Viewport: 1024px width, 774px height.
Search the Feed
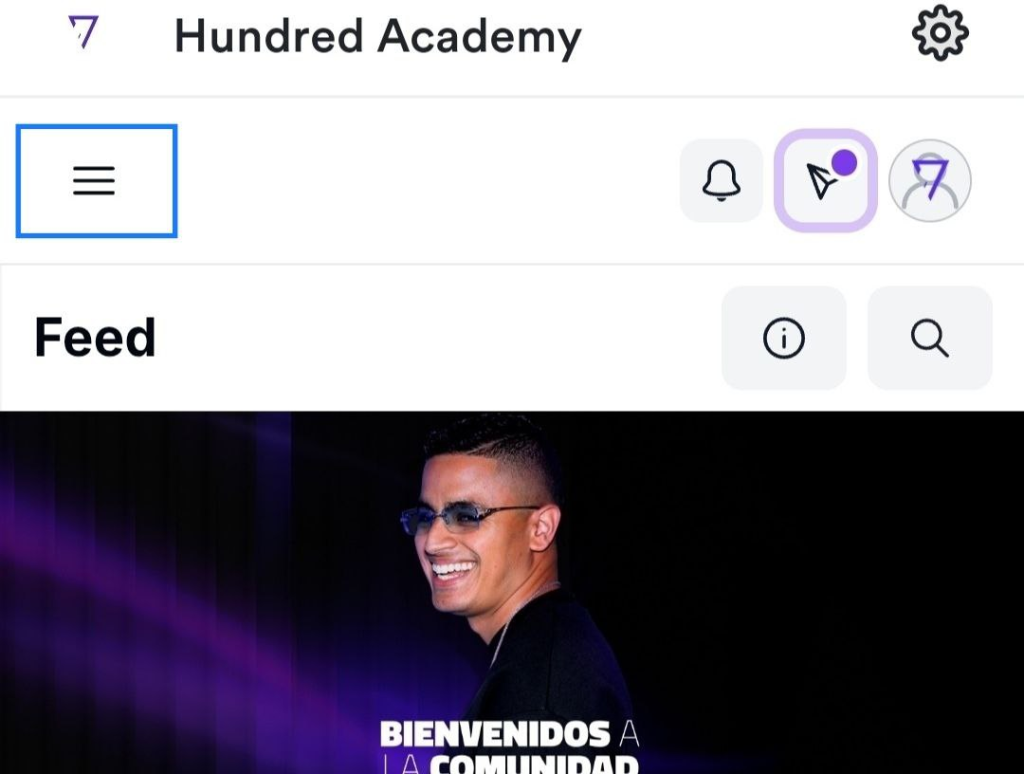tap(929, 339)
